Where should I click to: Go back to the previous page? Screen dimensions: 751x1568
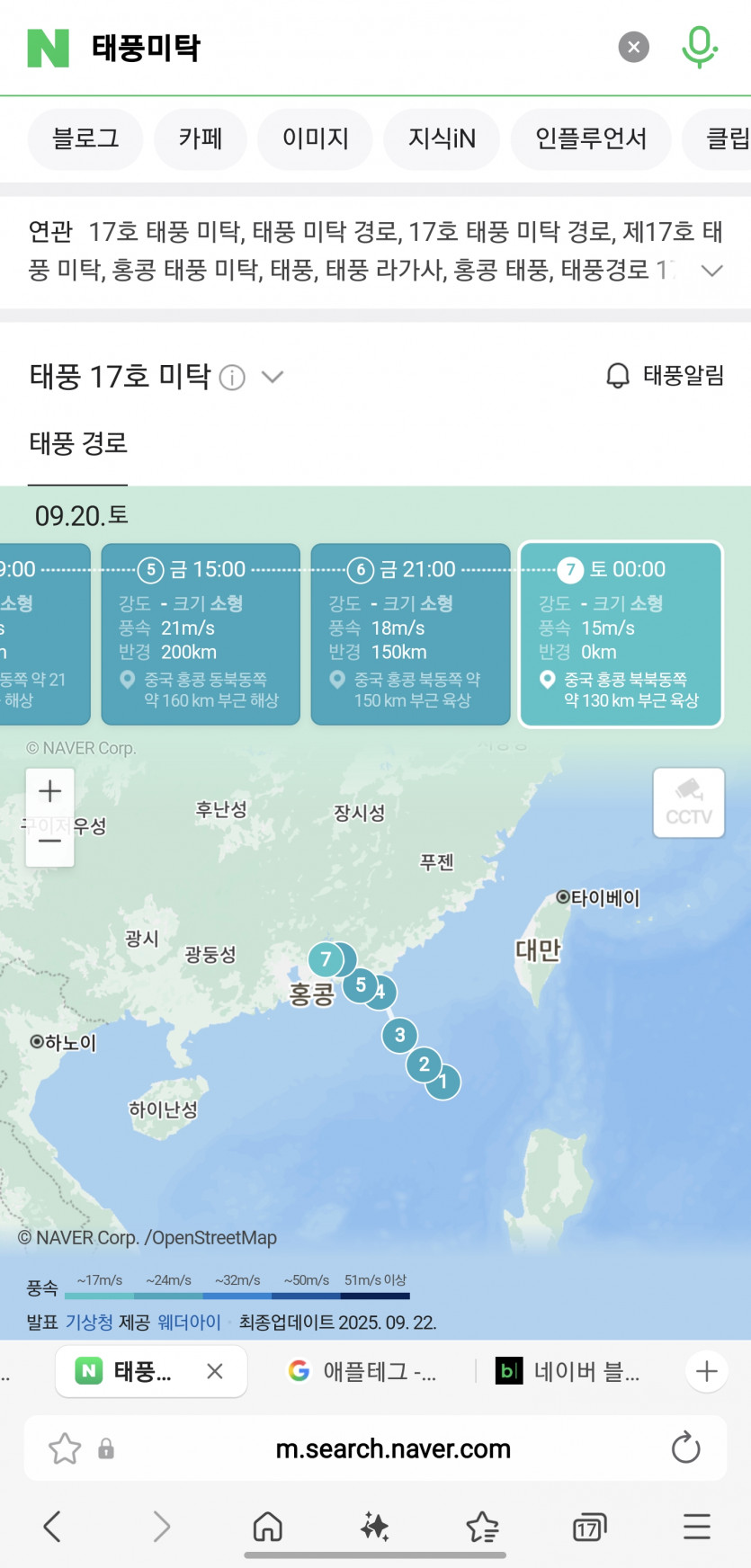[x=52, y=1526]
